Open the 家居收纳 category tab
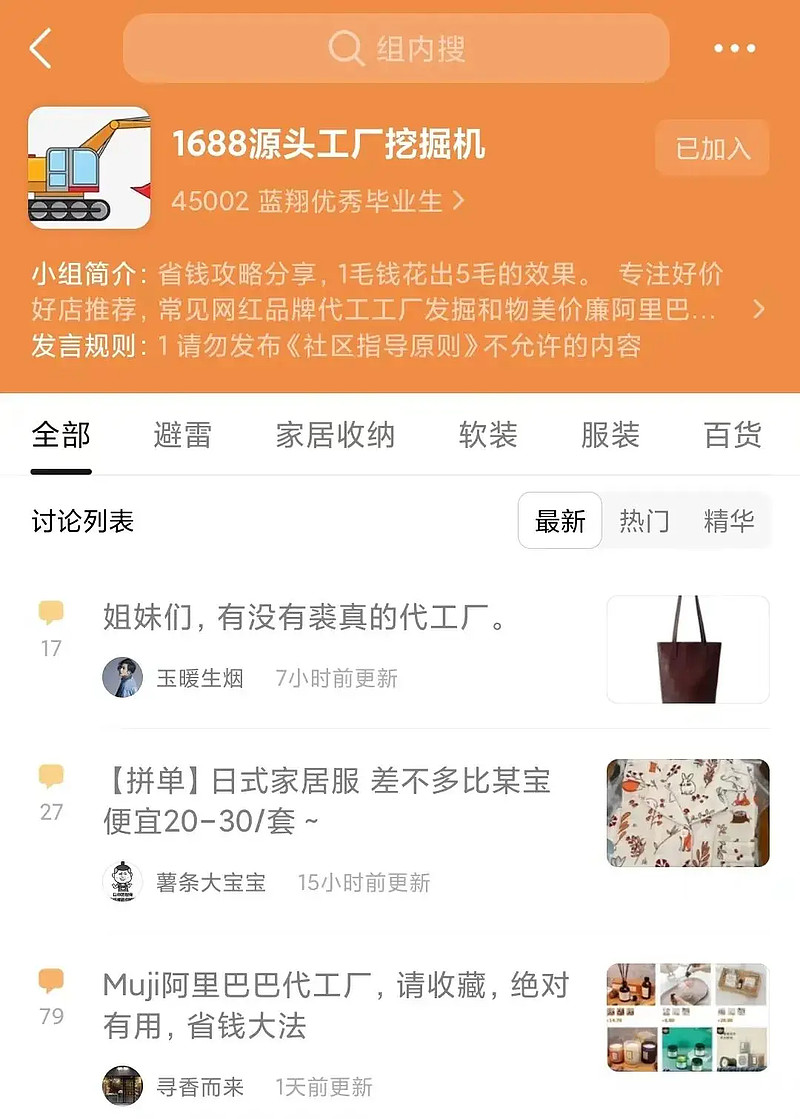Image resolution: width=800 pixels, height=1119 pixels. (x=337, y=436)
